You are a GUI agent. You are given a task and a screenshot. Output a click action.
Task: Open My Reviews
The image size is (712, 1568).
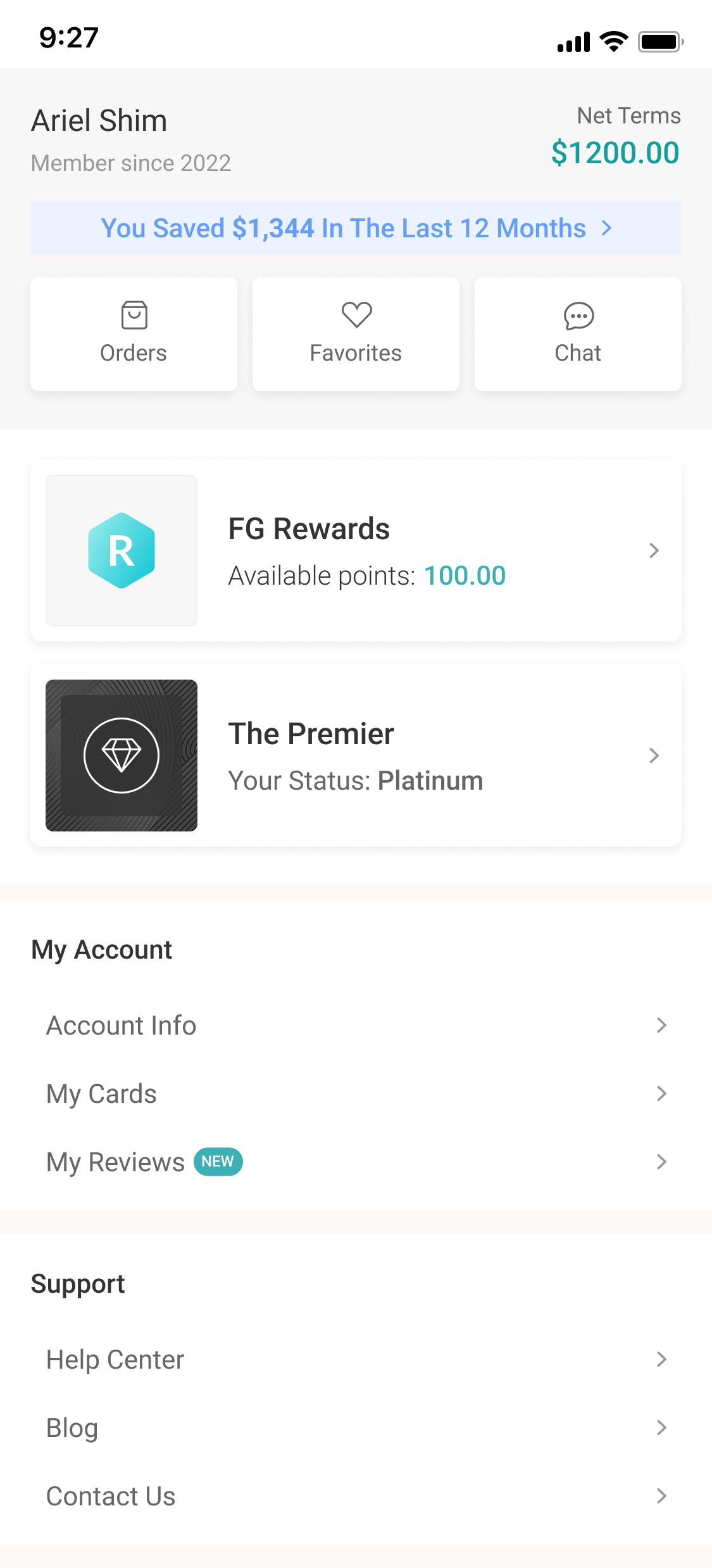tap(356, 1162)
